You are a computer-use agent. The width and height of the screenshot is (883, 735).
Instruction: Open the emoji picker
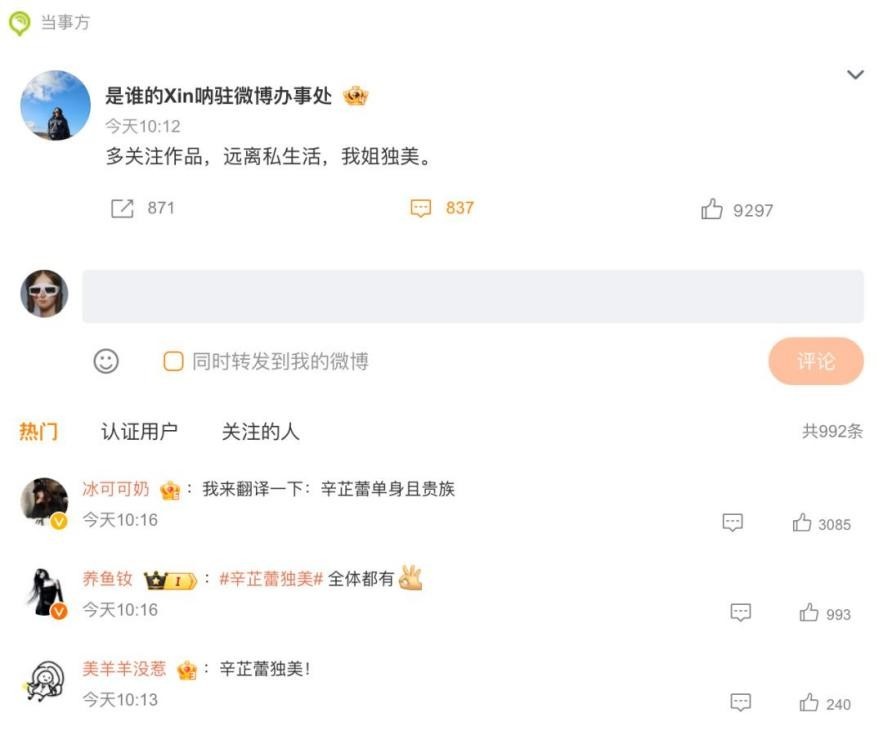[x=106, y=361]
